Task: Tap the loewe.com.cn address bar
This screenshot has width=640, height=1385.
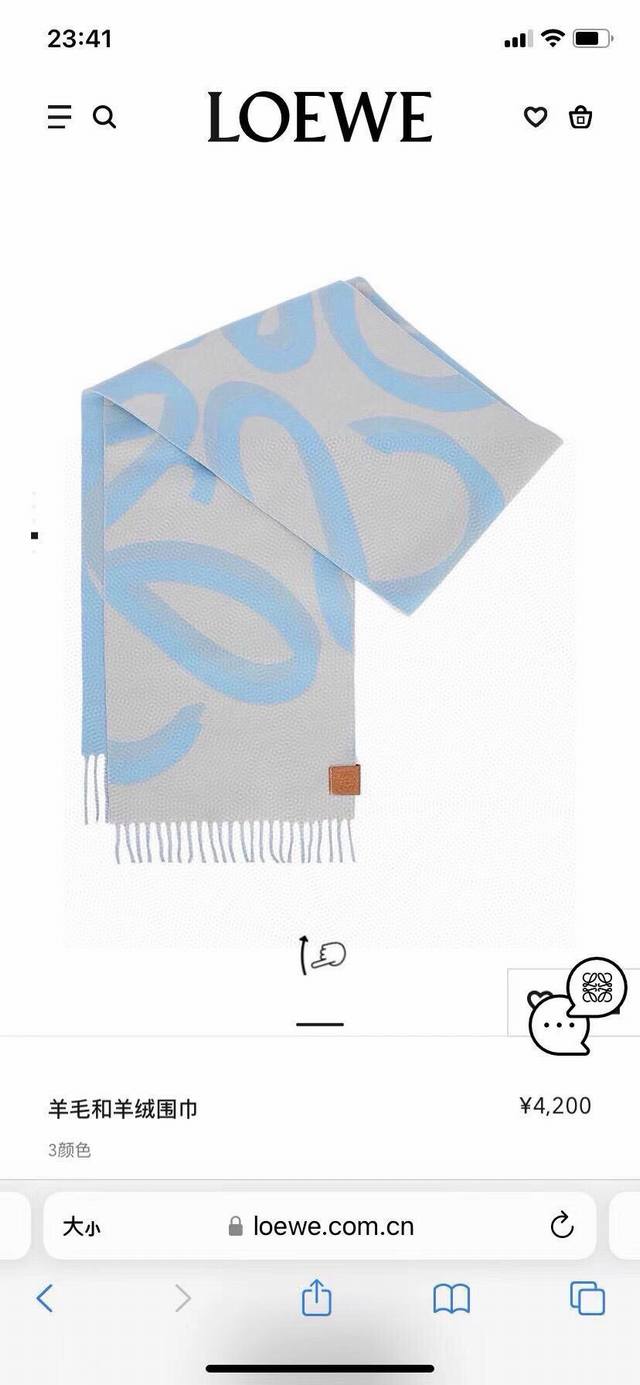Action: click(x=332, y=1226)
